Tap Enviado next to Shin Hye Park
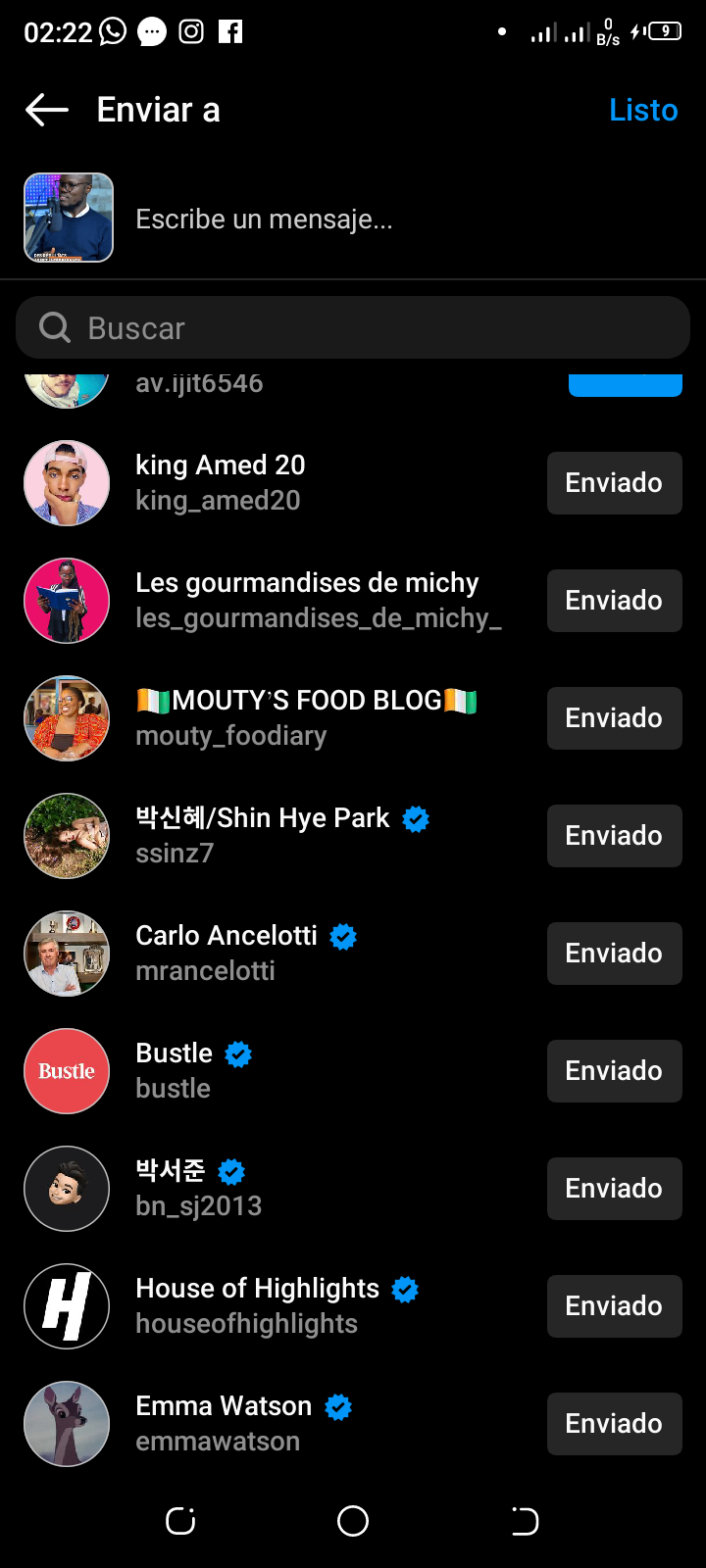Viewport: 706px width, 1568px height. pos(614,836)
